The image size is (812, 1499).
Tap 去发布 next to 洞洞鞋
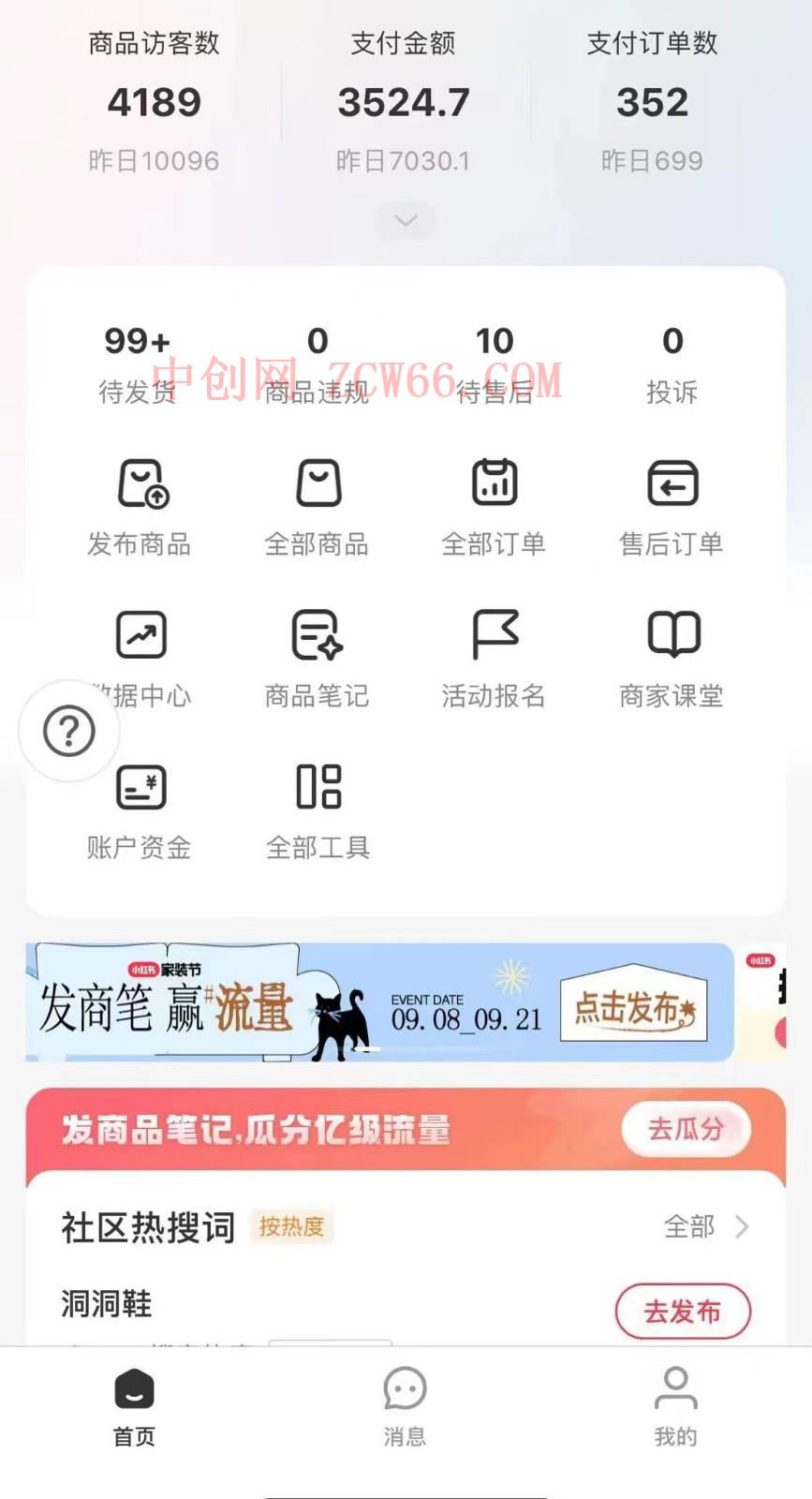[682, 1312]
